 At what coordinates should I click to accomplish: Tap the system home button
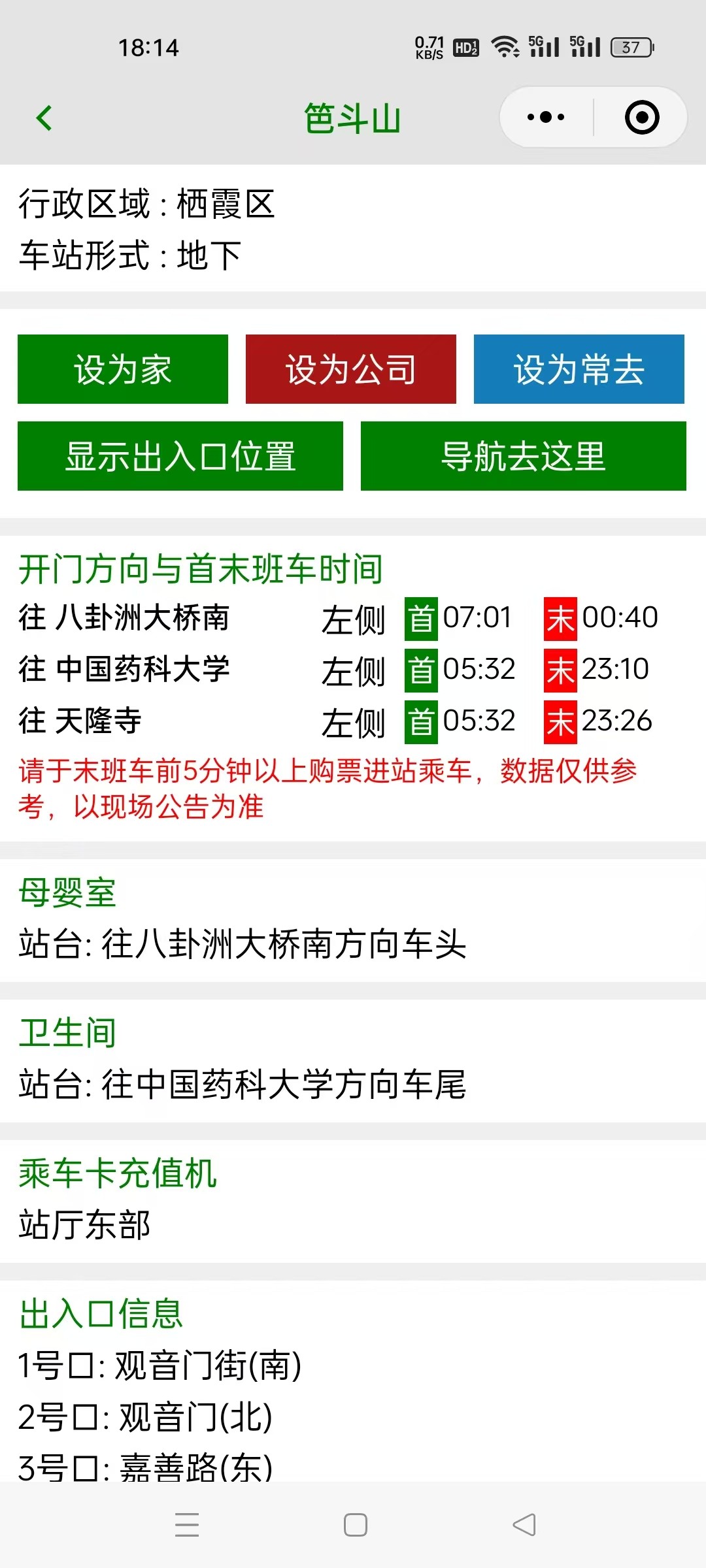click(x=355, y=1525)
